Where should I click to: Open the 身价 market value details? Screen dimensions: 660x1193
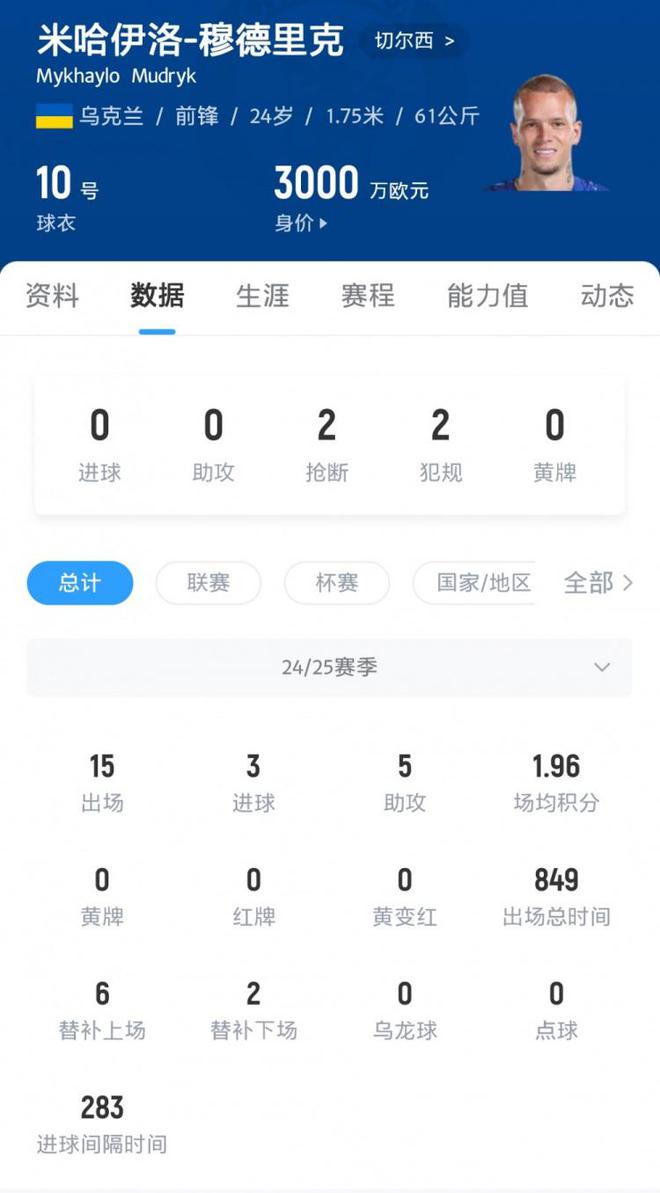pyautogui.click(x=301, y=223)
